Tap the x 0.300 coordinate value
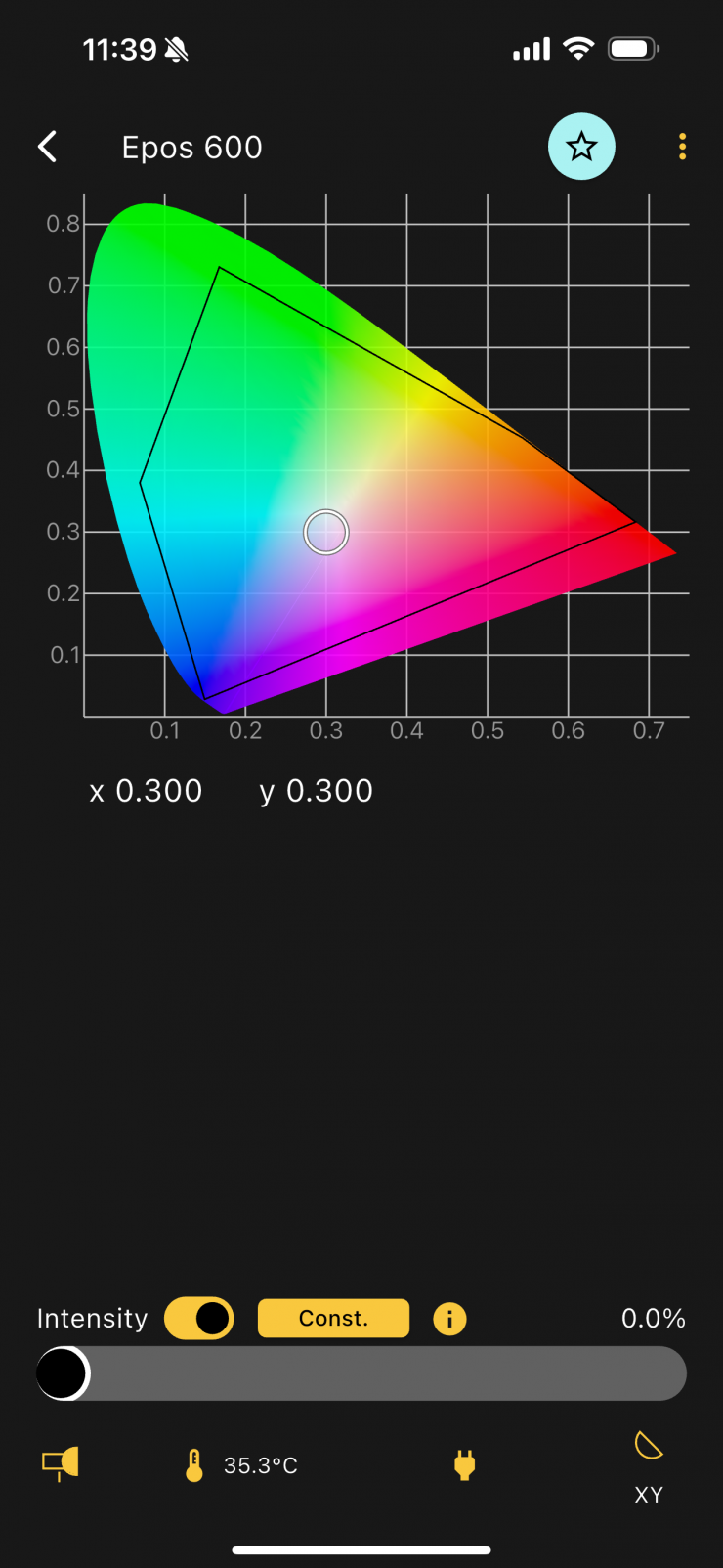This screenshot has width=723, height=1568. coord(147,791)
